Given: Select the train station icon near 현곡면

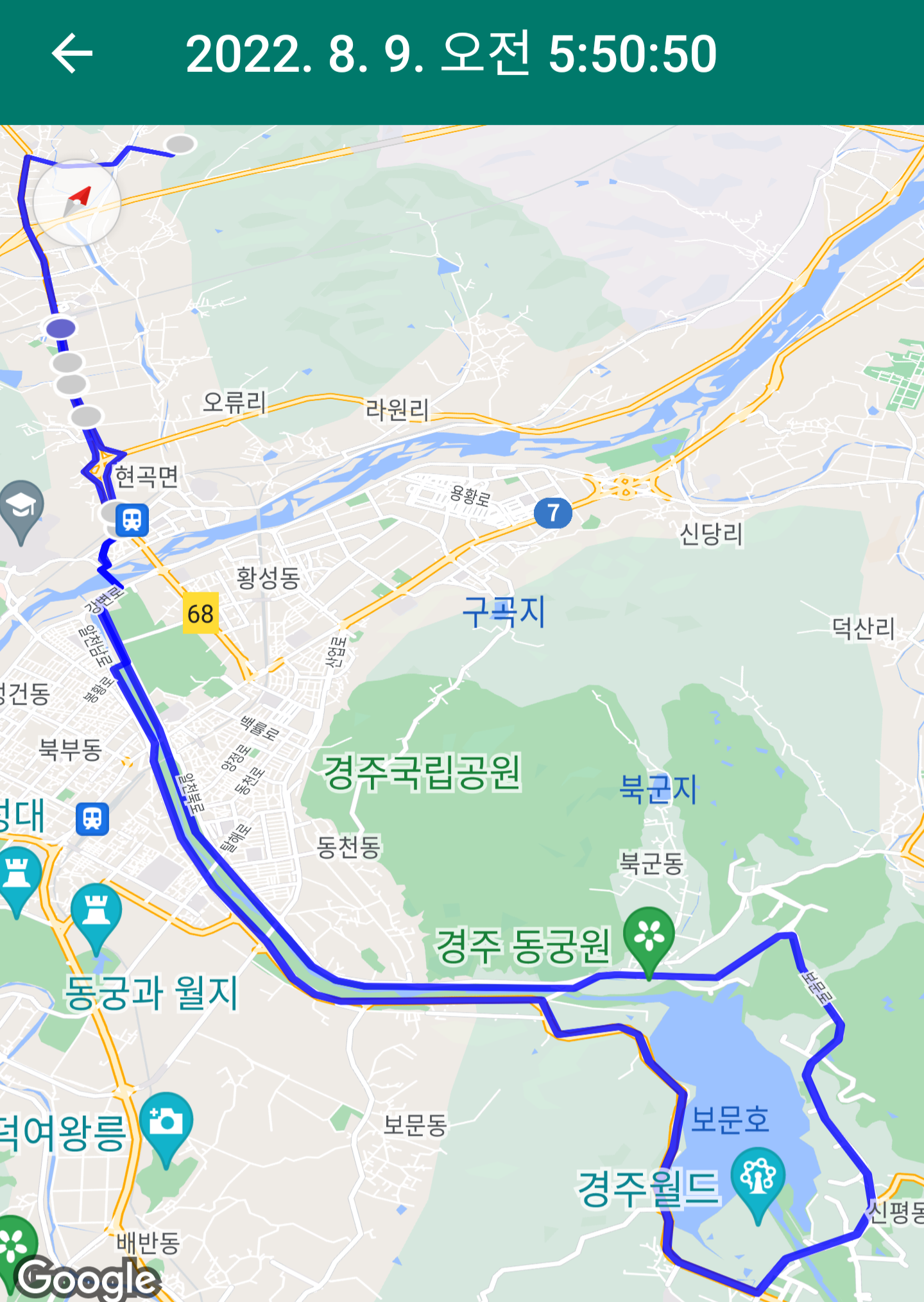Looking at the screenshot, I should [132, 519].
